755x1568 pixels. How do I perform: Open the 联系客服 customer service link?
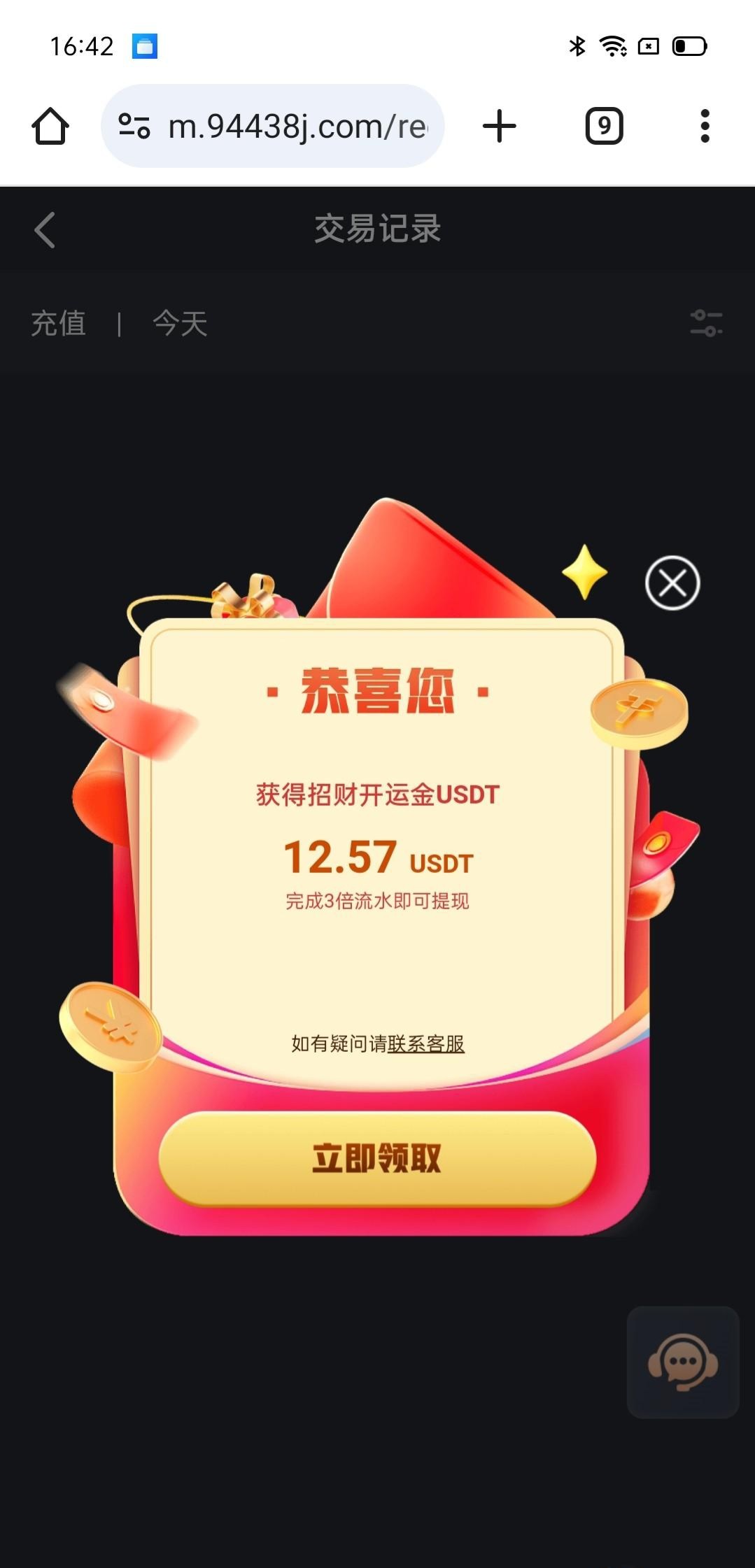[x=425, y=1043]
